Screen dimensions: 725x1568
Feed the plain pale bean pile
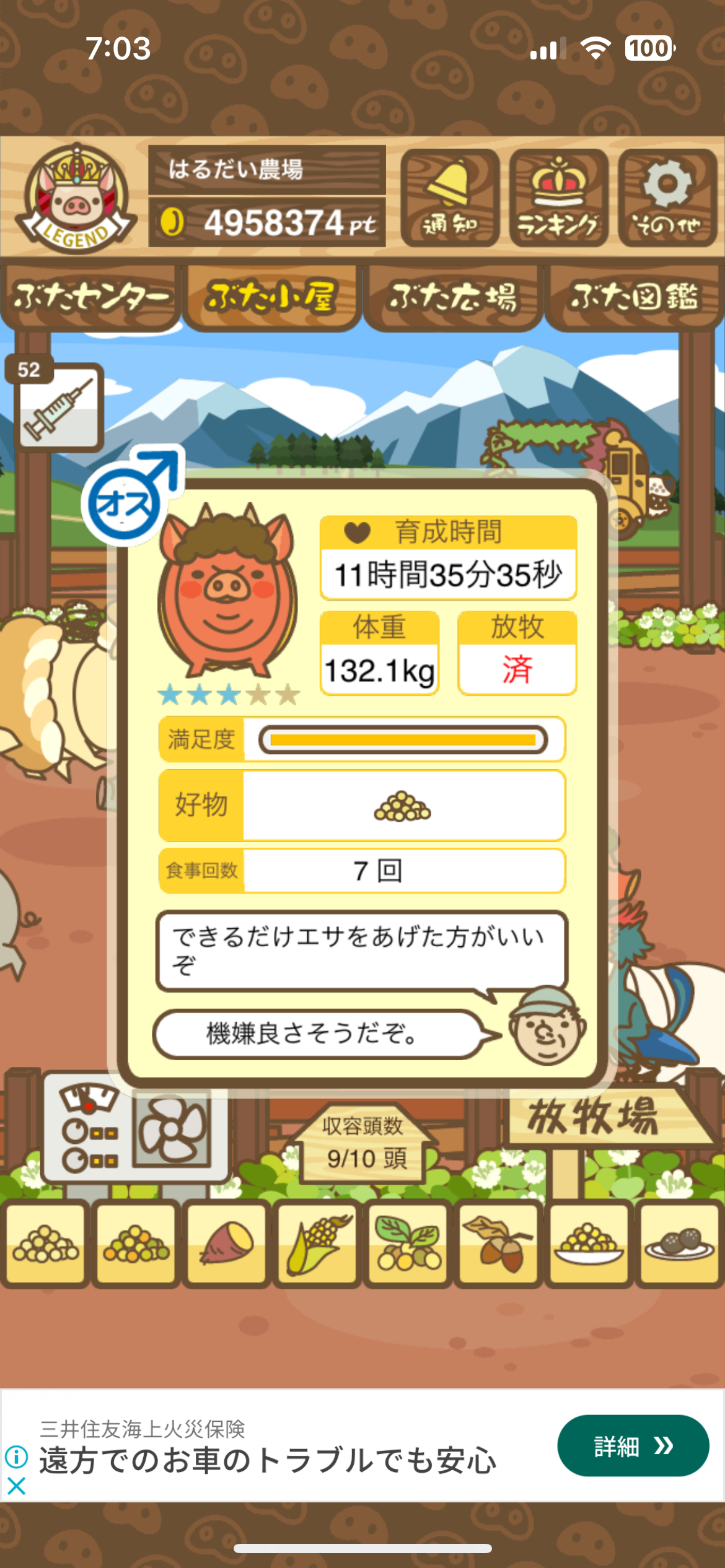(45, 1243)
